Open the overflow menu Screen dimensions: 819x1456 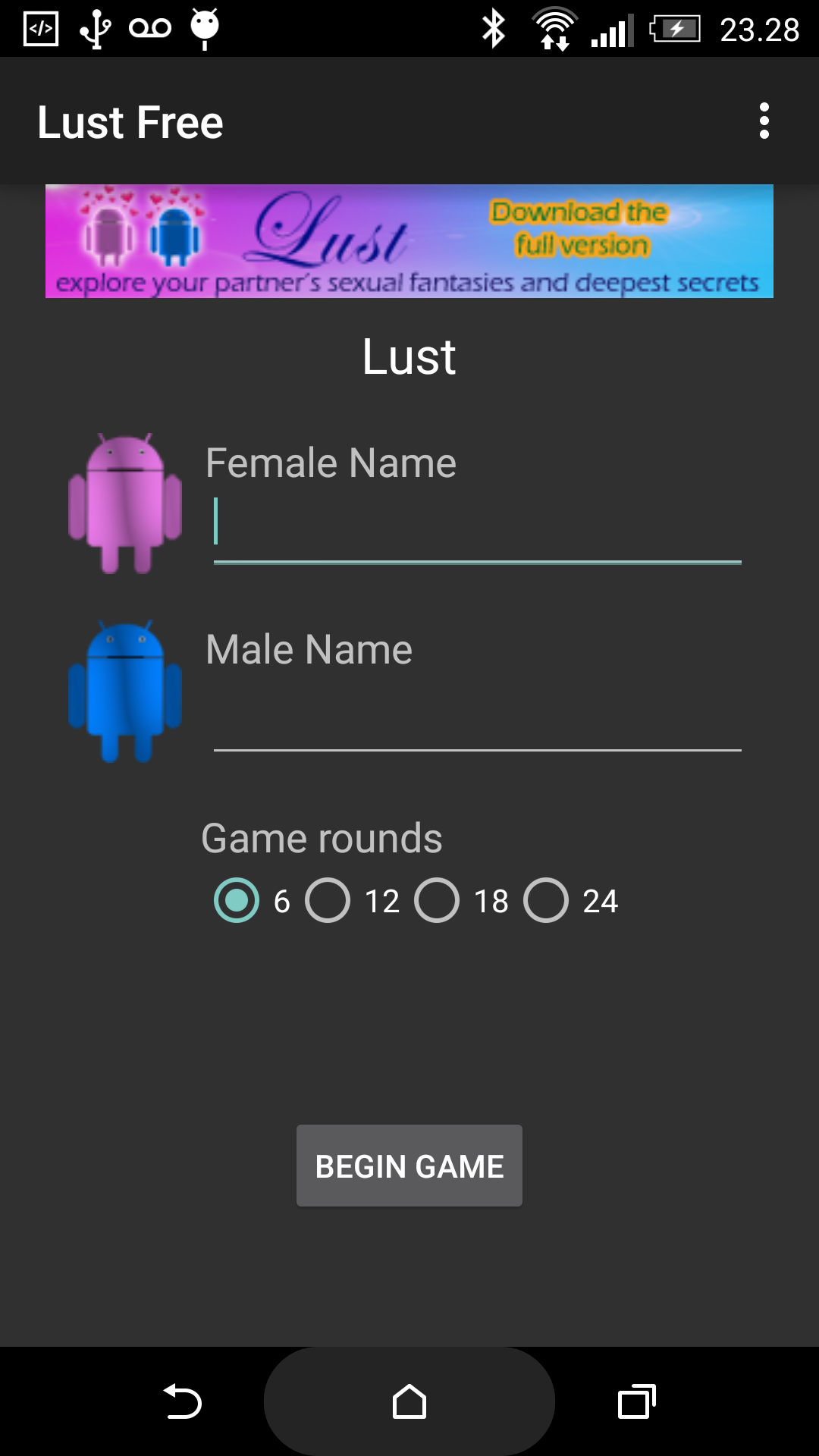coord(764,121)
